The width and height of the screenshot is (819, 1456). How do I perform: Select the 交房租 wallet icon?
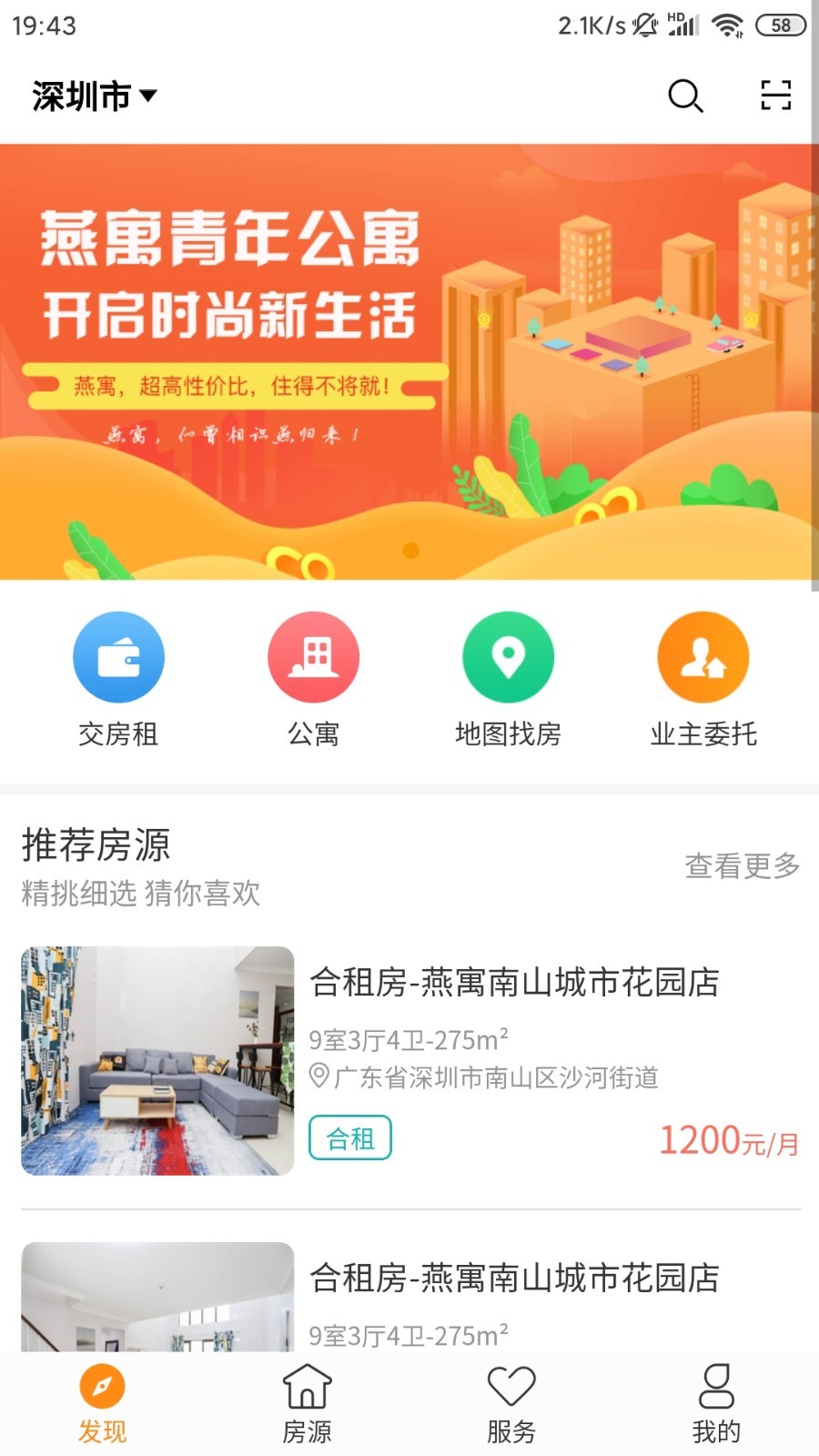coord(118,656)
